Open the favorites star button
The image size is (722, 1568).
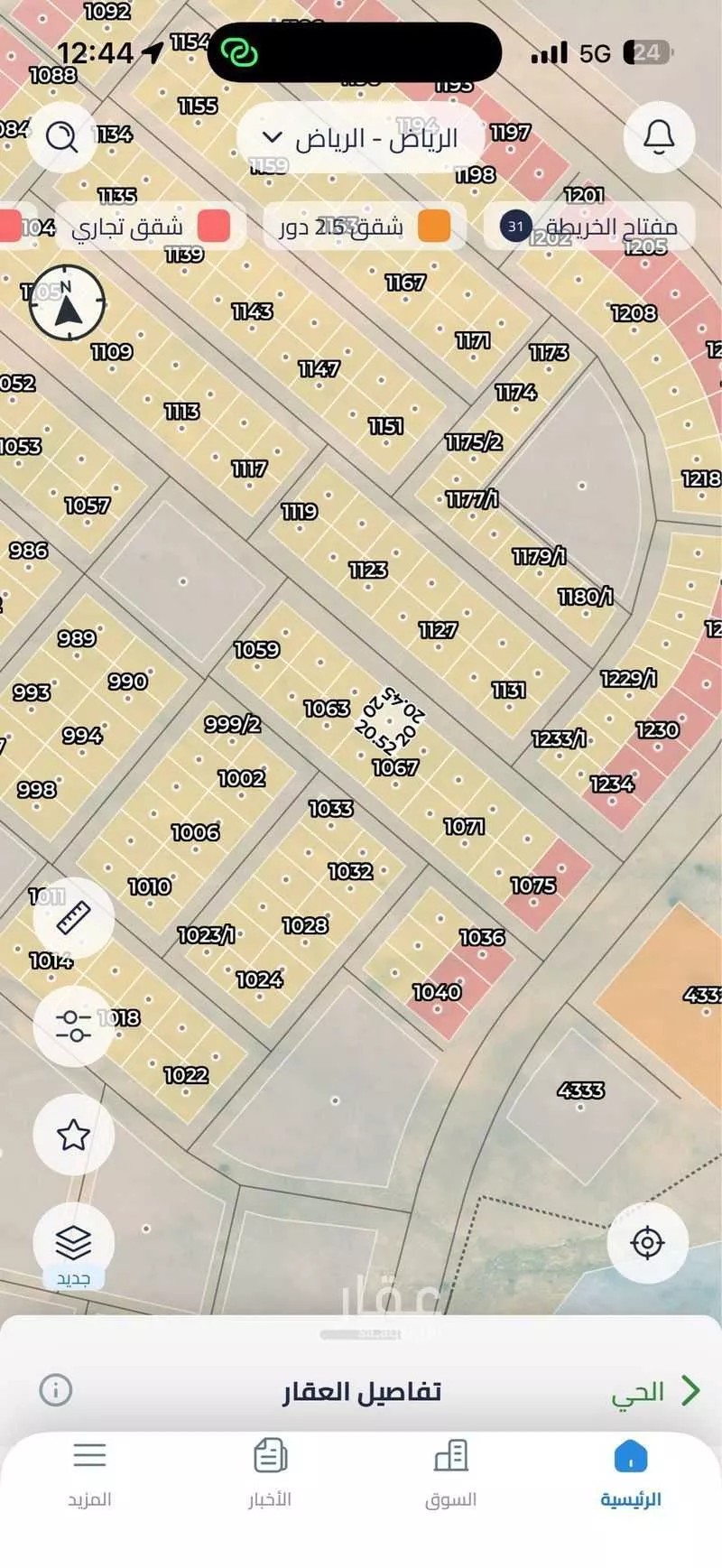pos(73,1135)
